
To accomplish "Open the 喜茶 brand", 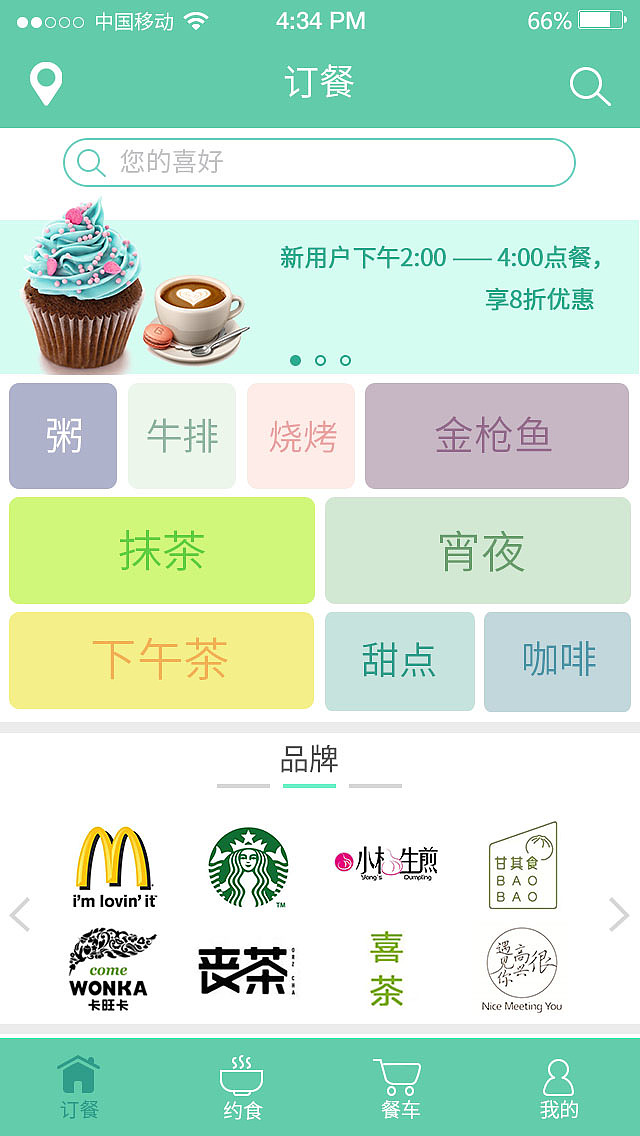I will [x=386, y=969].
